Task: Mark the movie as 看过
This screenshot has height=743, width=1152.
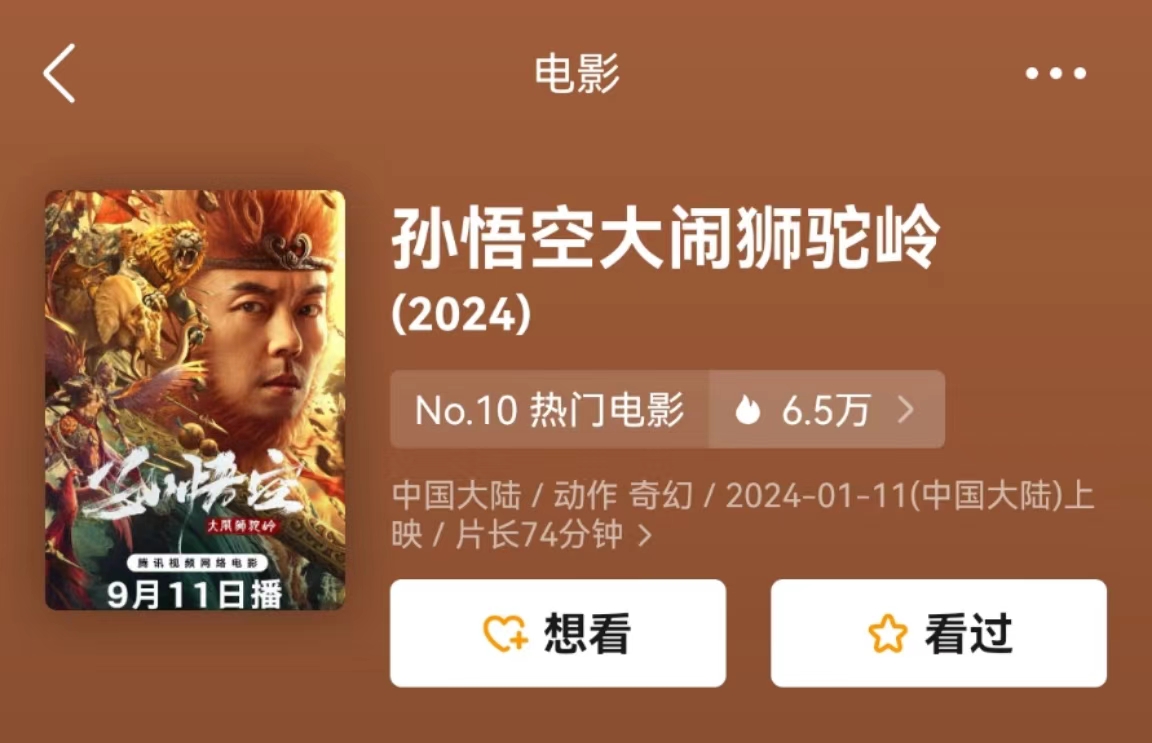Action: 938,633
